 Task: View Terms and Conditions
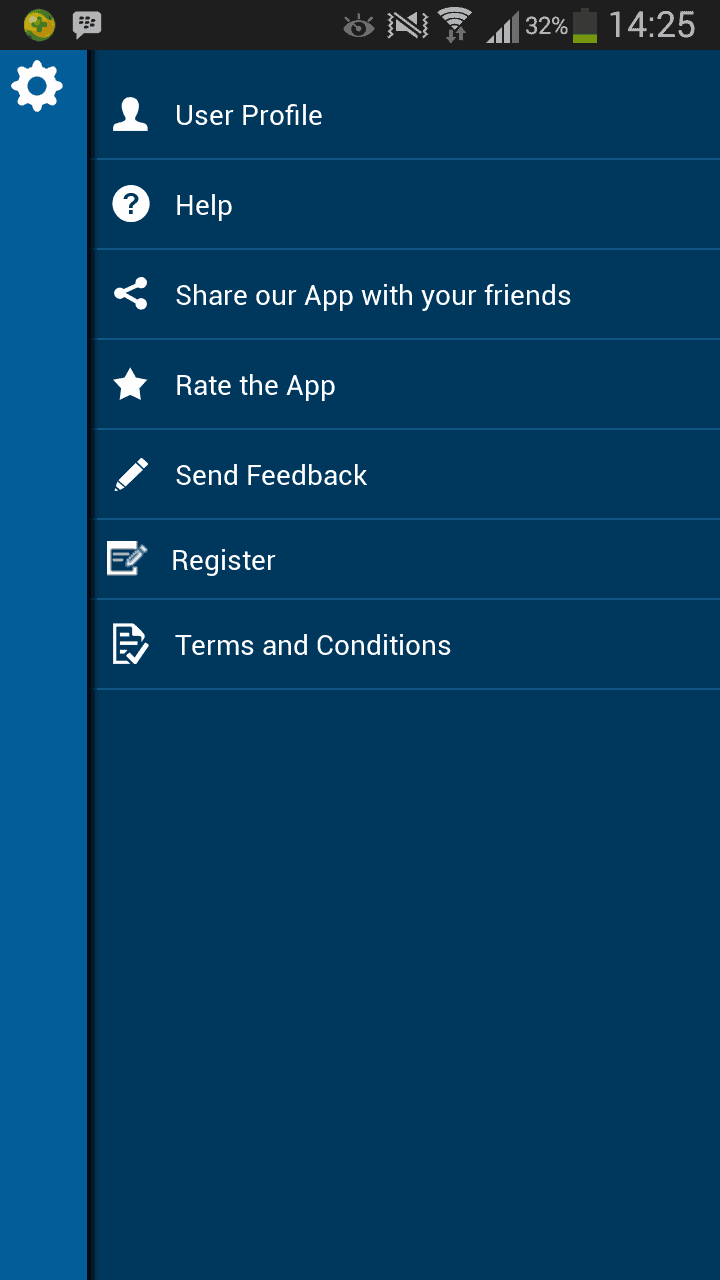(x=313, y=646)
